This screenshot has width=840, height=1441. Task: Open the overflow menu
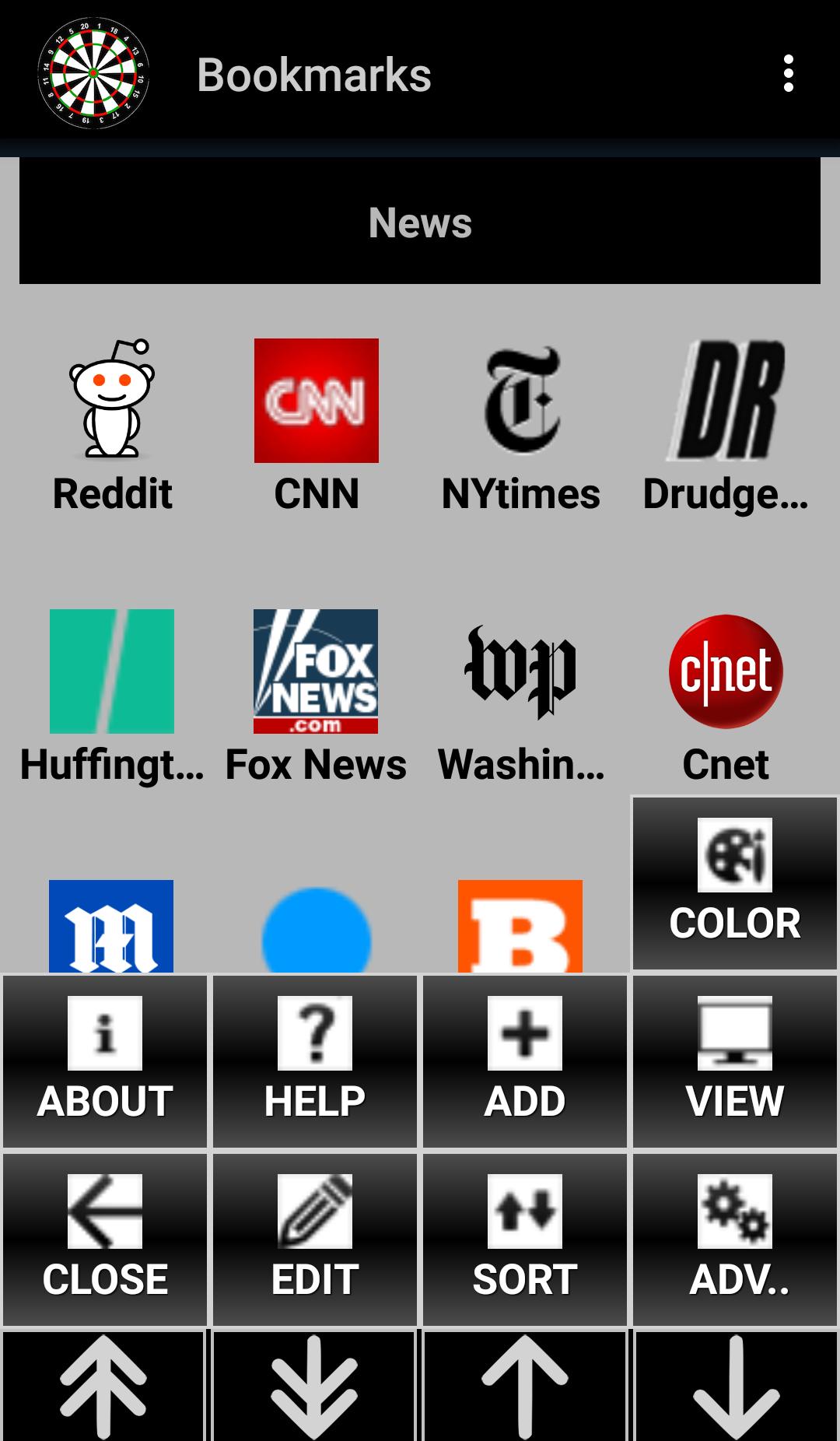click(x=789, y=74)
